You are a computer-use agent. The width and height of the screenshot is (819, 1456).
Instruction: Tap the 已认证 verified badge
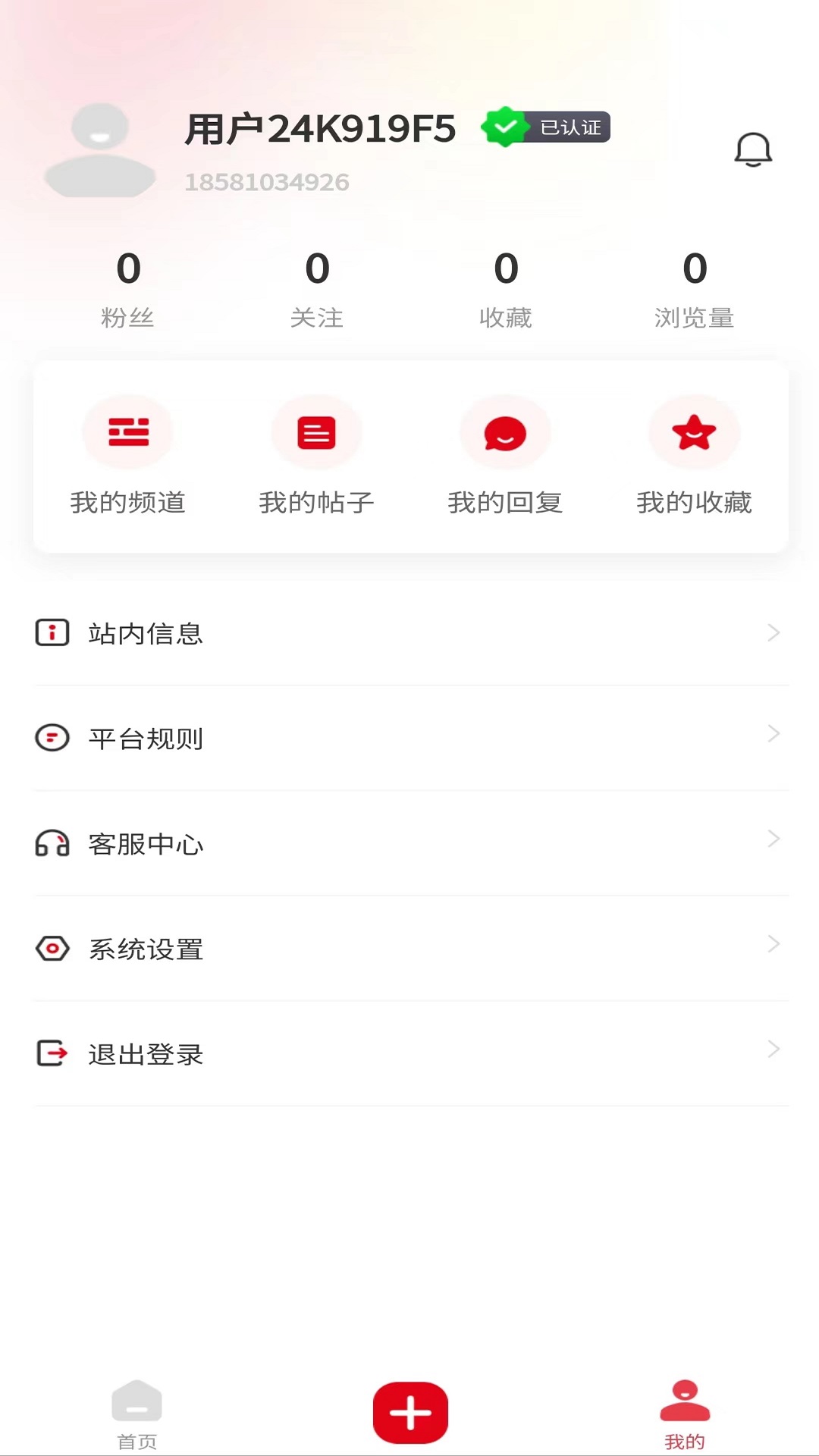tap(546, 127)
